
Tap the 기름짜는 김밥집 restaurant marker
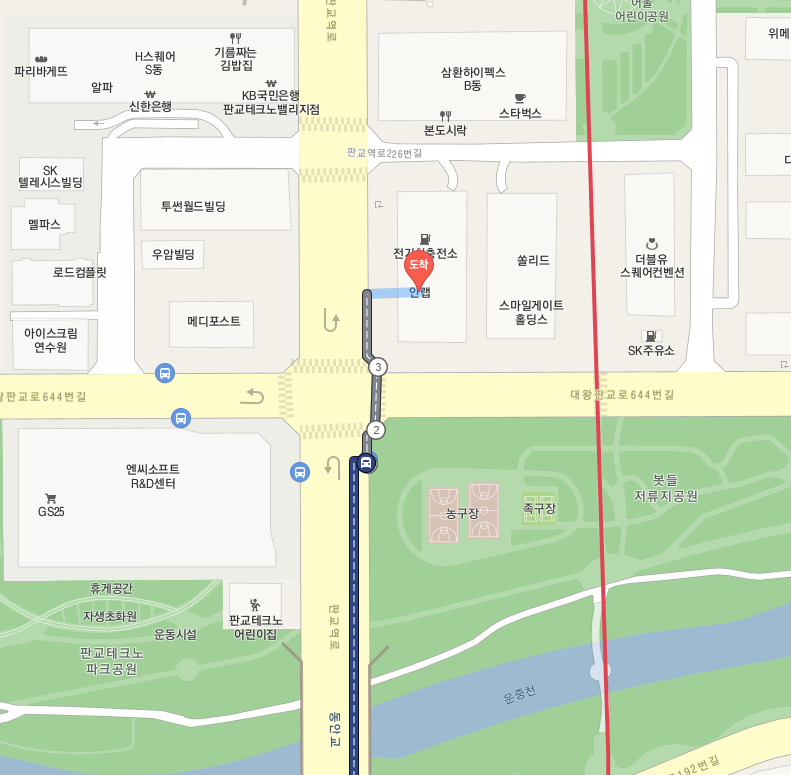click(236, 37)
